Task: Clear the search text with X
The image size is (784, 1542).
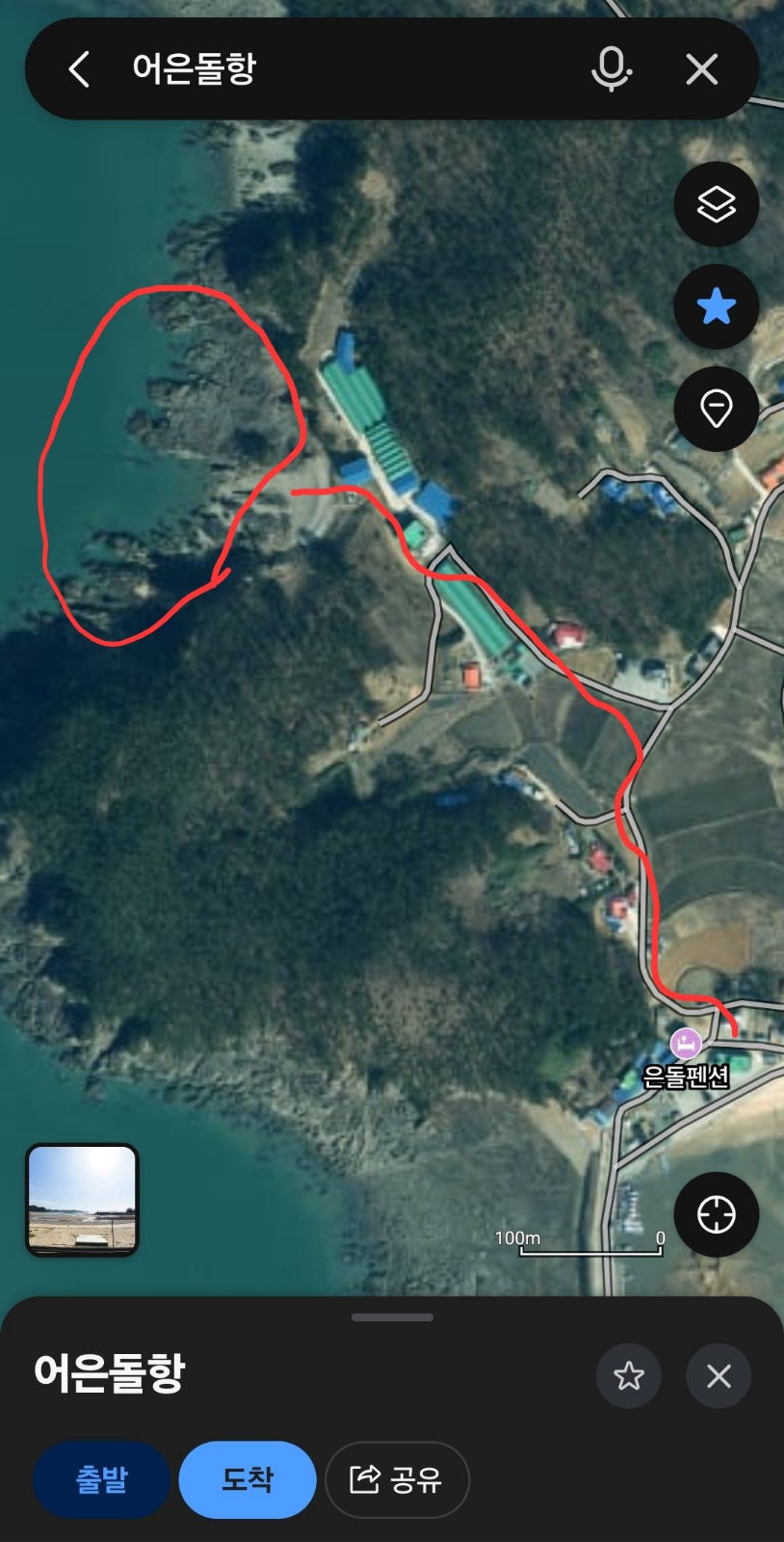Action: click(702, 69)
